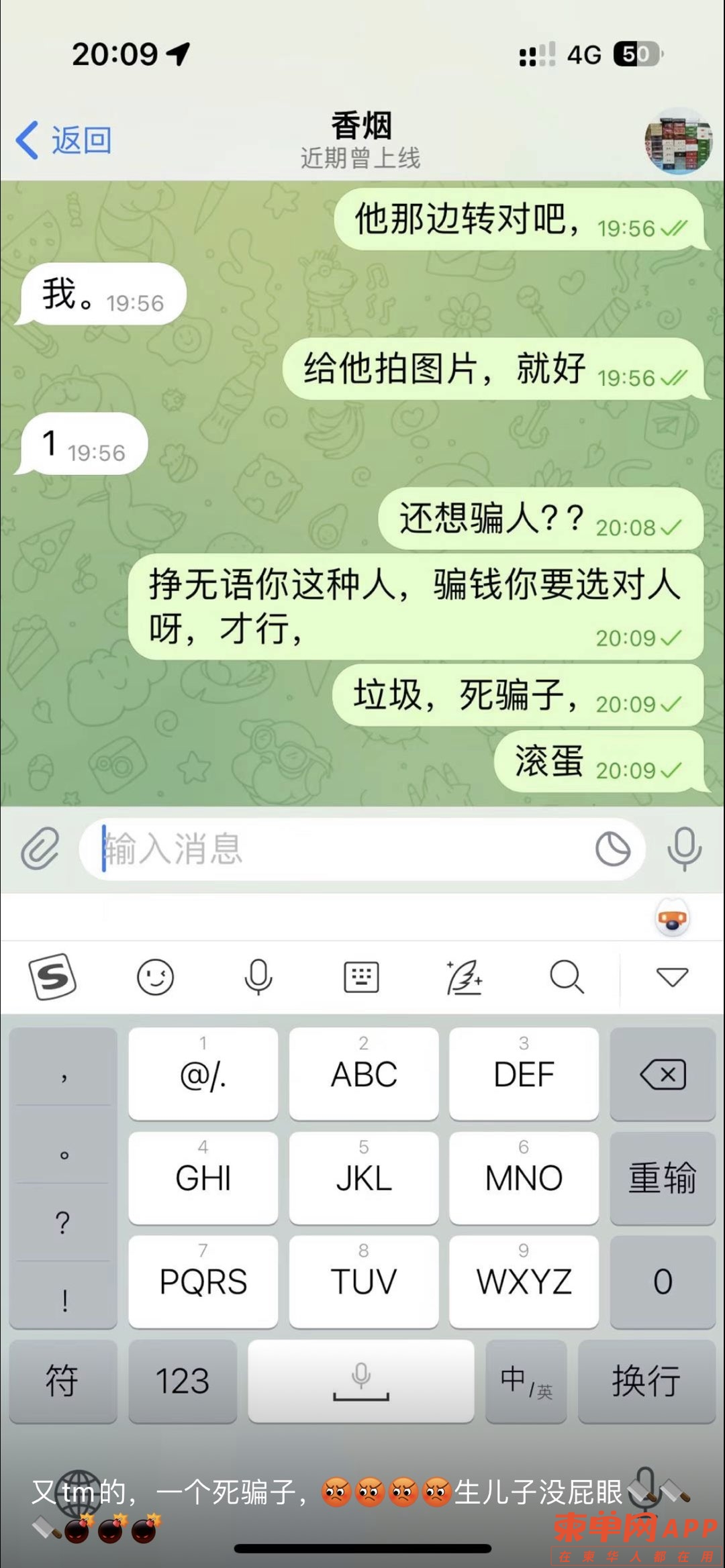Go back using the 返回 button
Screen dimensions: 725x1568
tap(64, 140)
